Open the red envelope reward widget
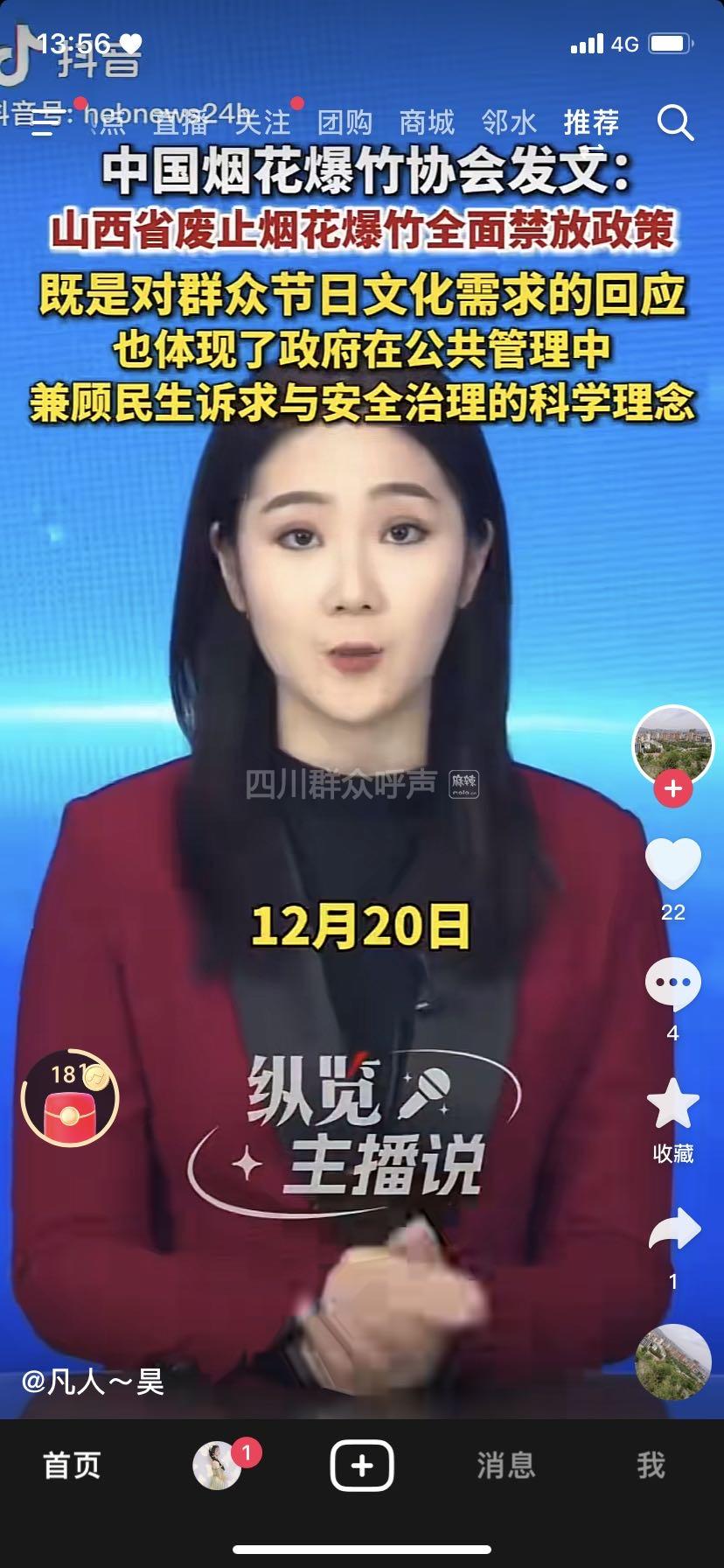This screenshot has height=1568, width=724. tap(70, 1098)
